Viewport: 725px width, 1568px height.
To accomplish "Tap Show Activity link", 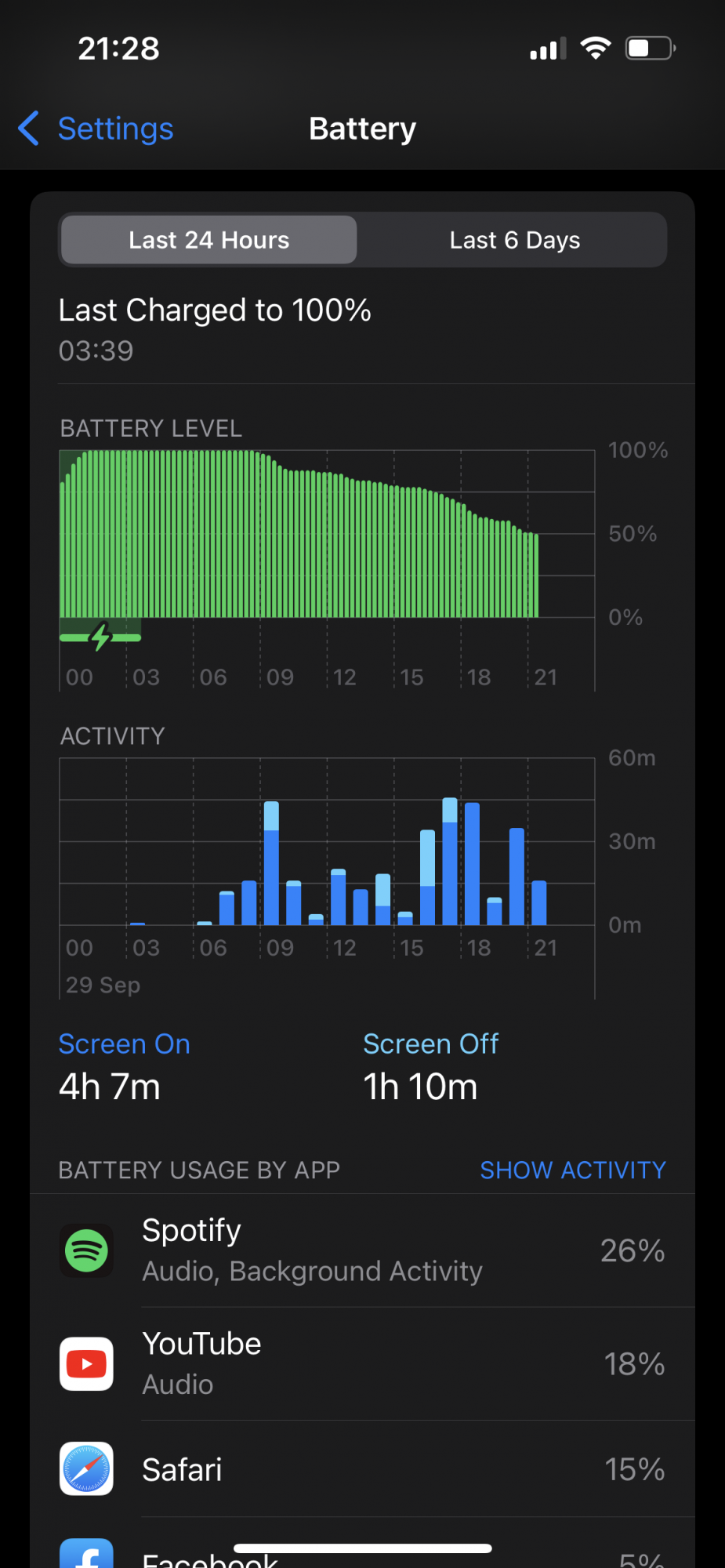I will (x=573, y=1170).
